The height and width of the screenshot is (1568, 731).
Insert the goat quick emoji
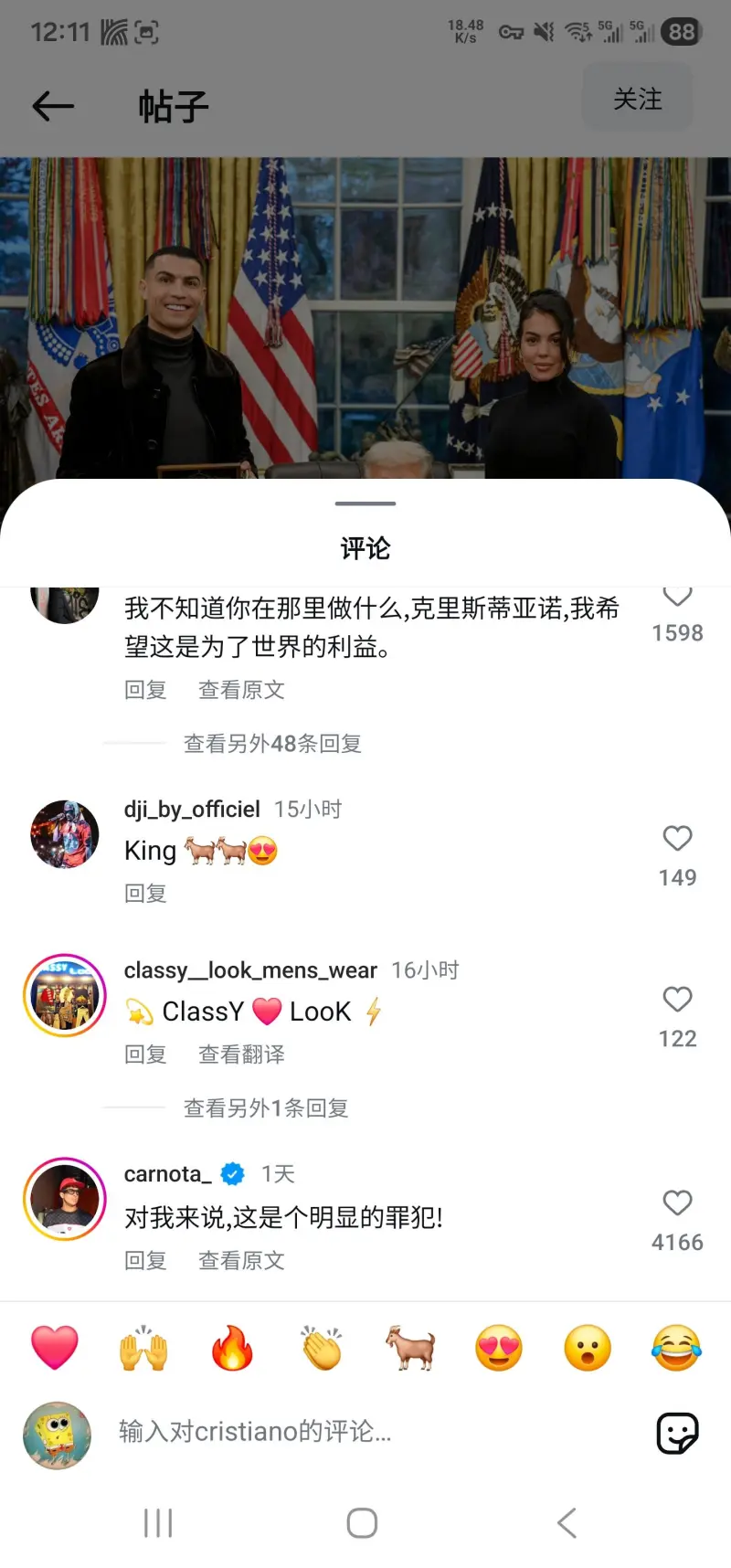tap(410, 1348)
